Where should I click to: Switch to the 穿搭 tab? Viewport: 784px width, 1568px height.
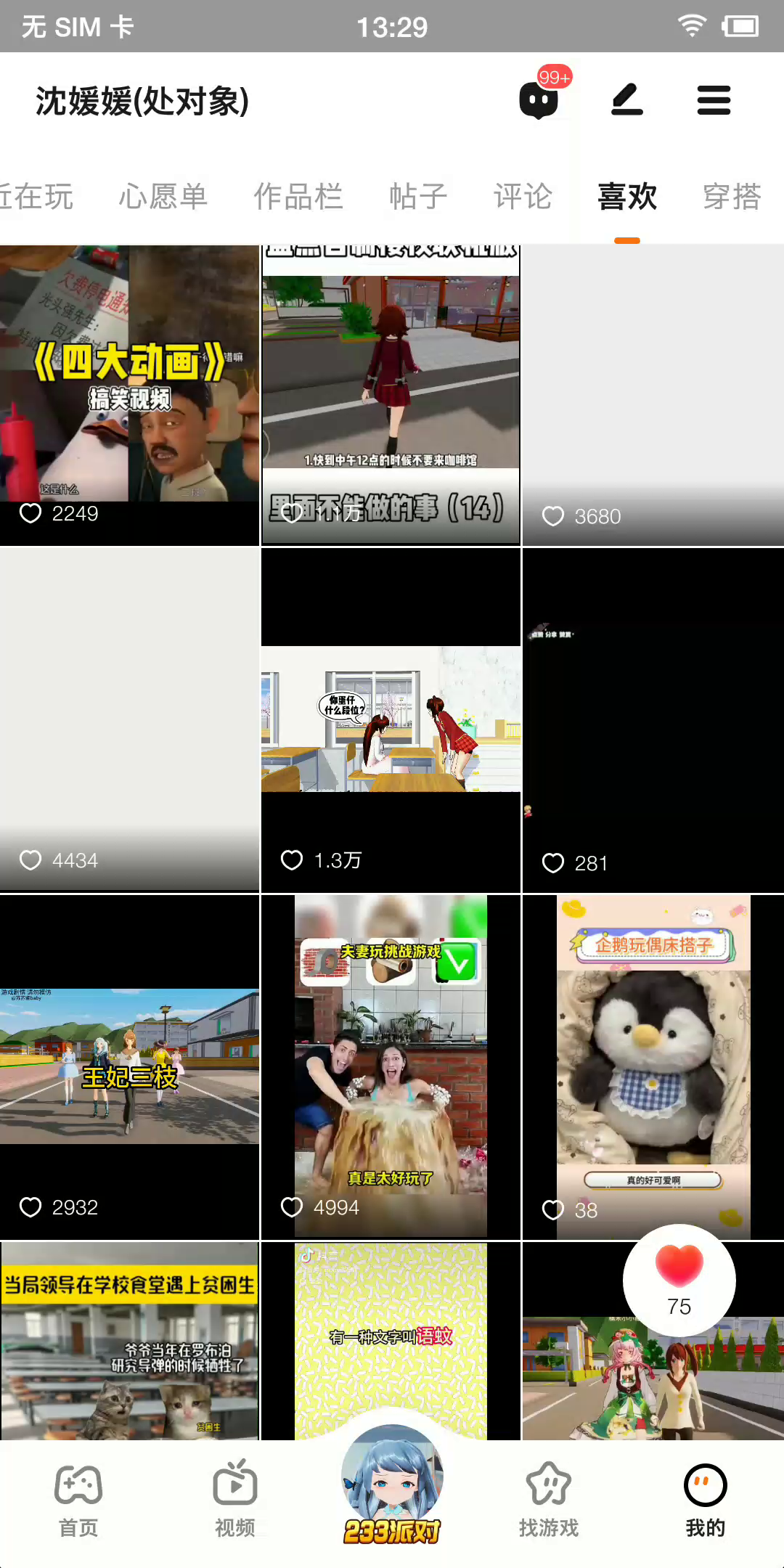tap(732, 197)
